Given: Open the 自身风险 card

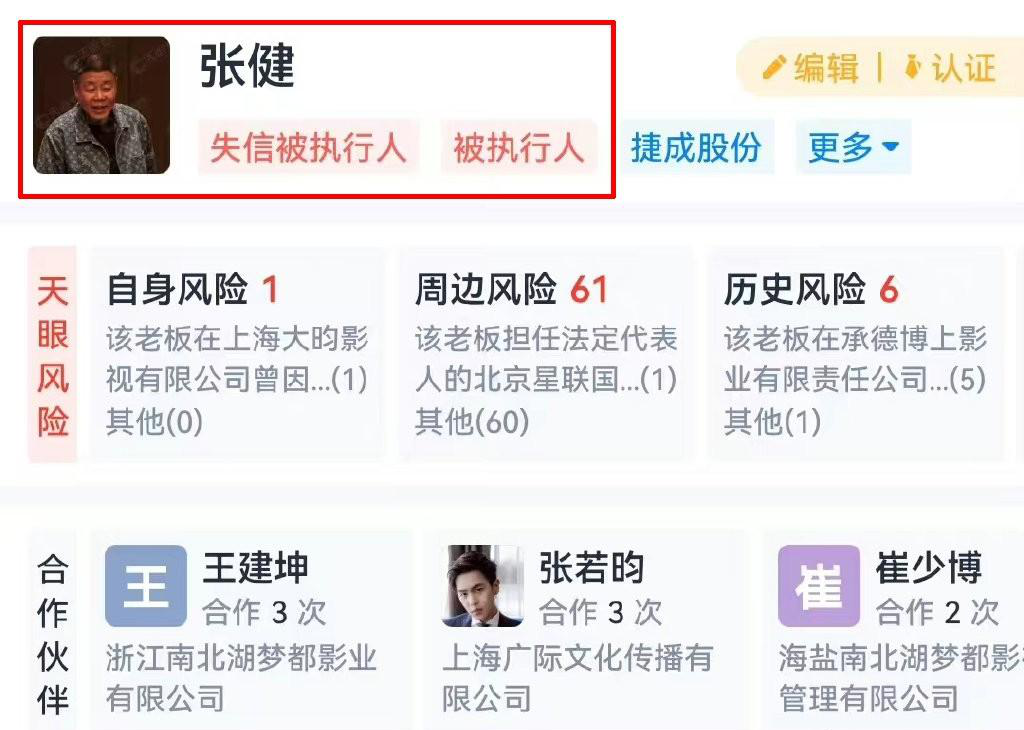Looking at the screenshot, I should [238, 355].
